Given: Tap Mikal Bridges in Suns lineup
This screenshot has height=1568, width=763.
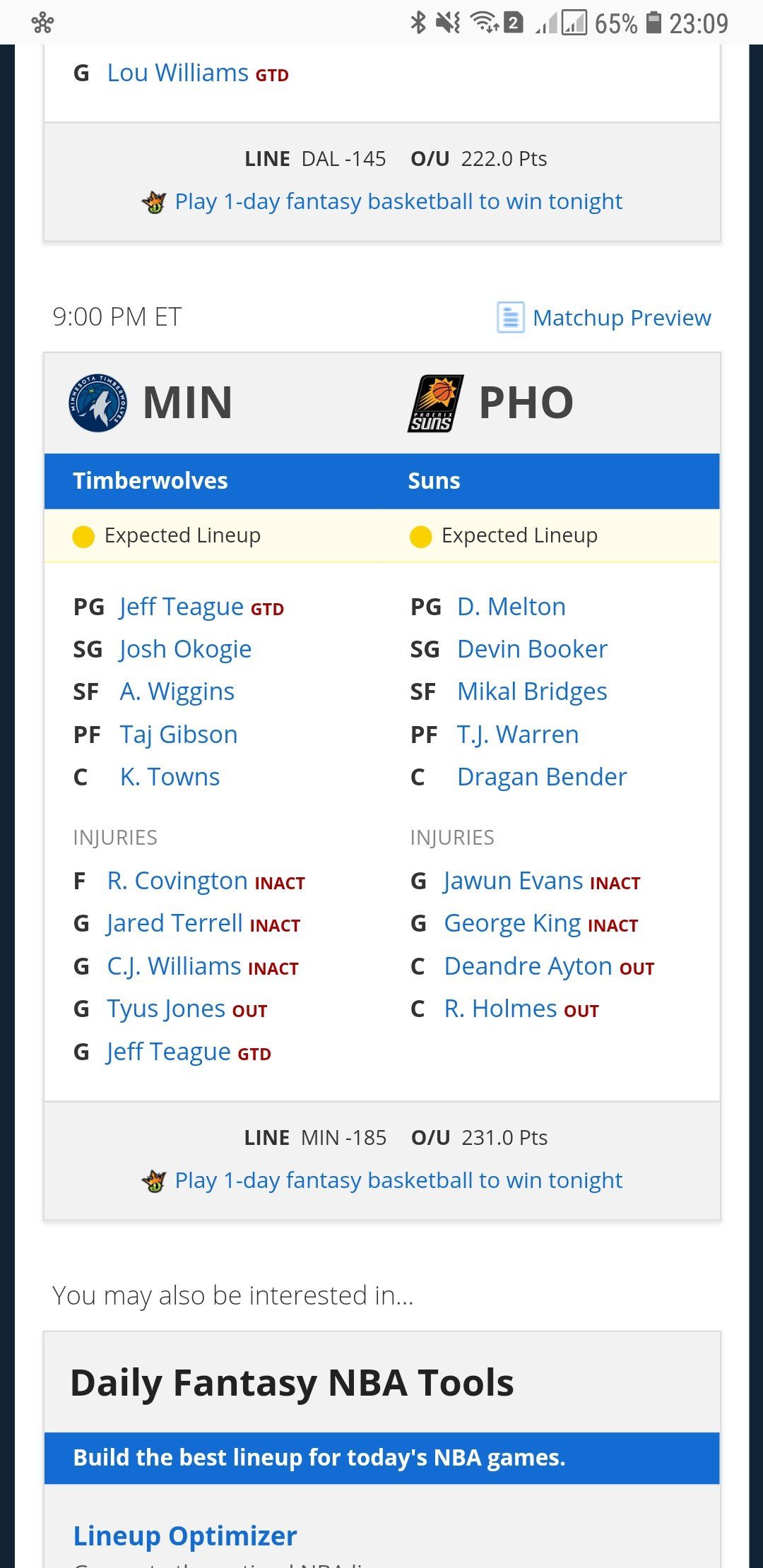Looking at the screenshot, I should (533, 691).
